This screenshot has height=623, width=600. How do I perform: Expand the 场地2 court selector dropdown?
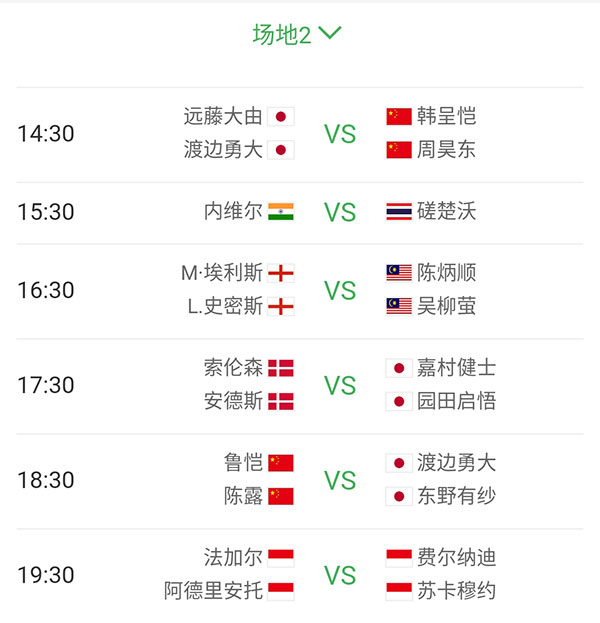click(x=297, y=34)
